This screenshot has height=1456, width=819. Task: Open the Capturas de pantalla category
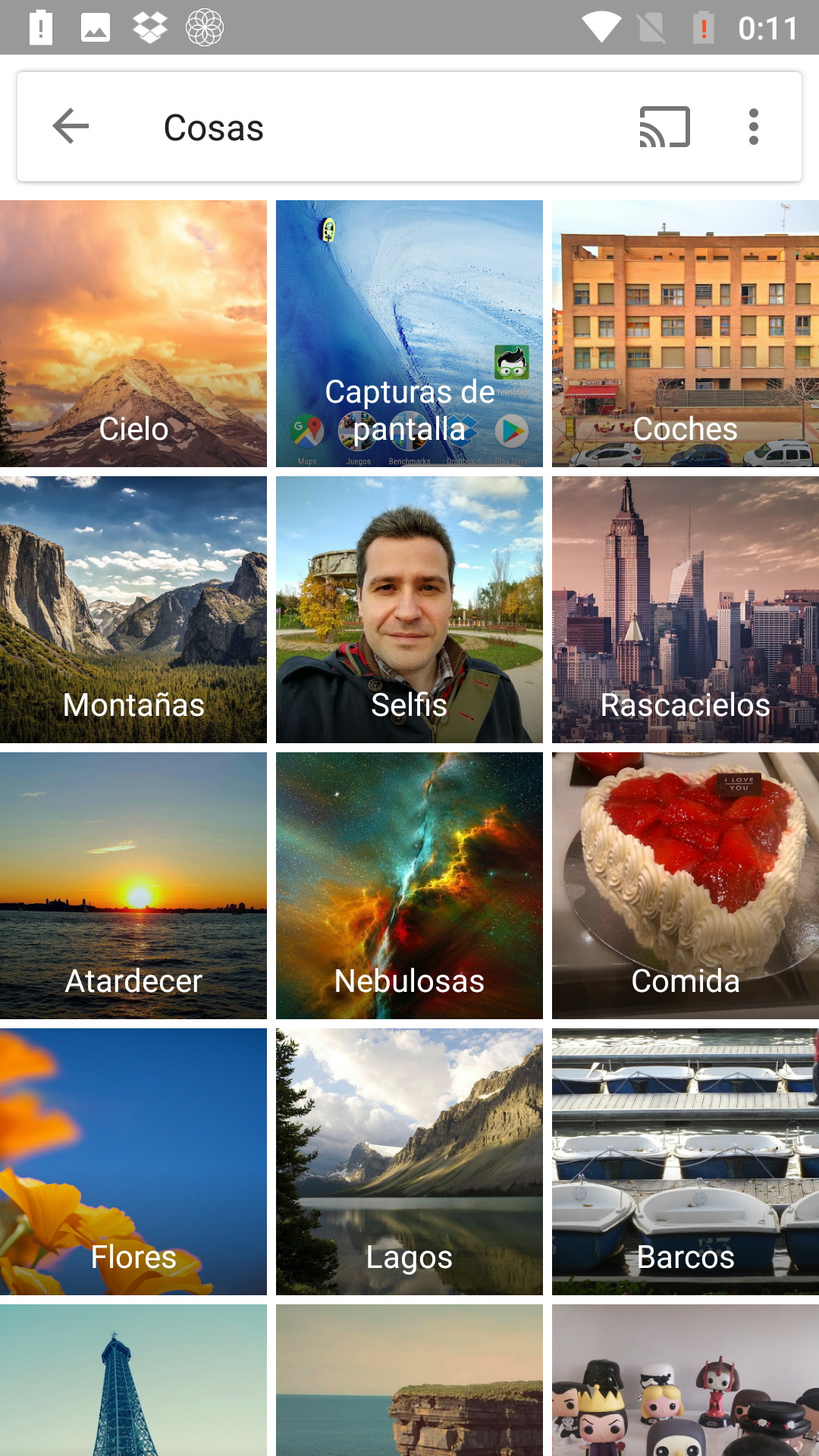point(409,334)
